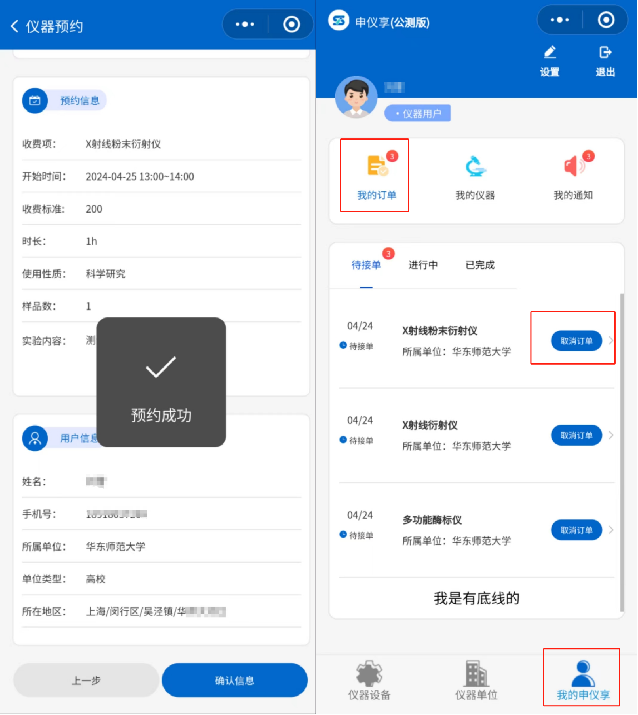Go back from the 仪器预约 page
The image size is (638, 715).
(x=15, y=26)
